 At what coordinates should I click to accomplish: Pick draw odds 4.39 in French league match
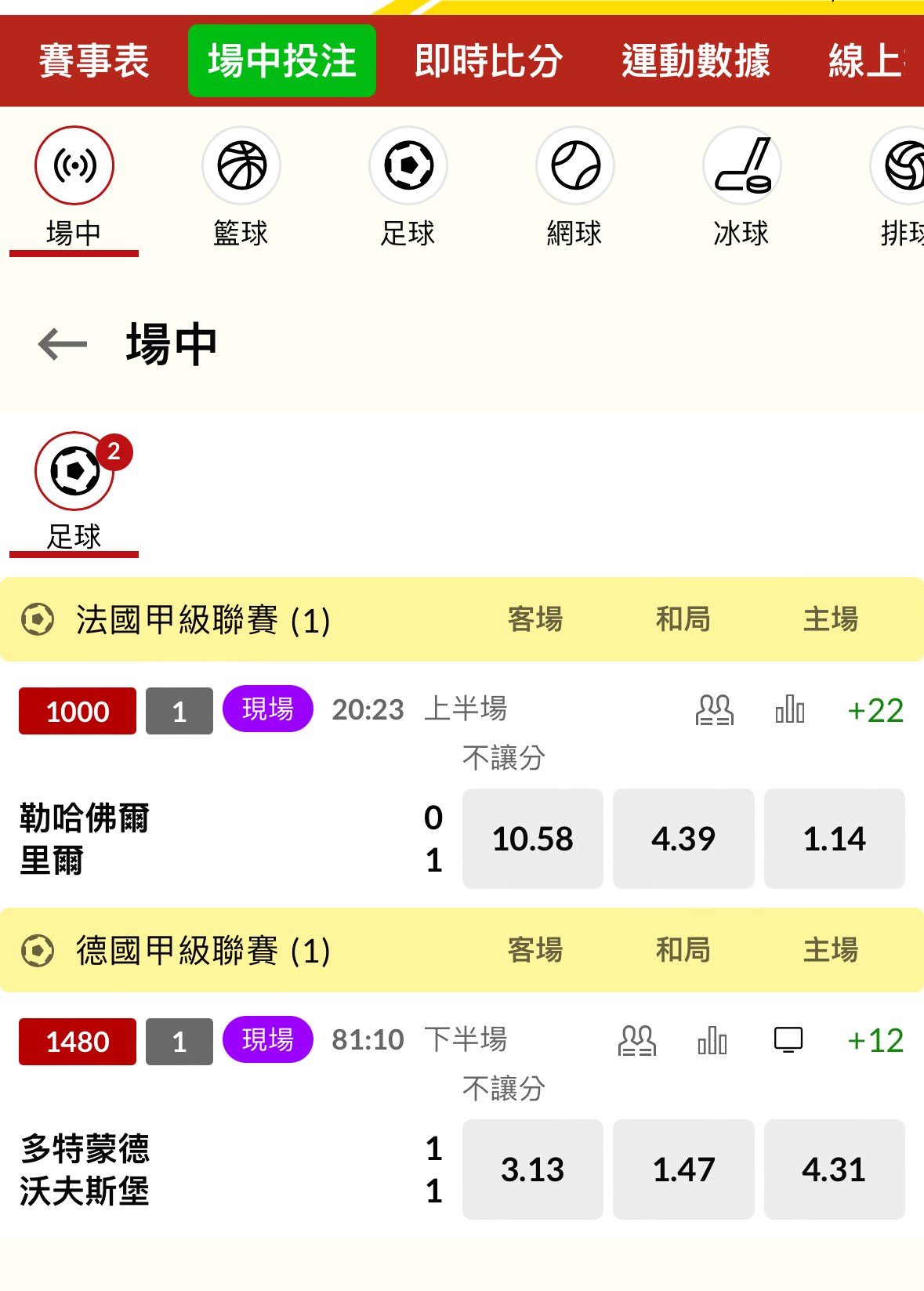683,839
